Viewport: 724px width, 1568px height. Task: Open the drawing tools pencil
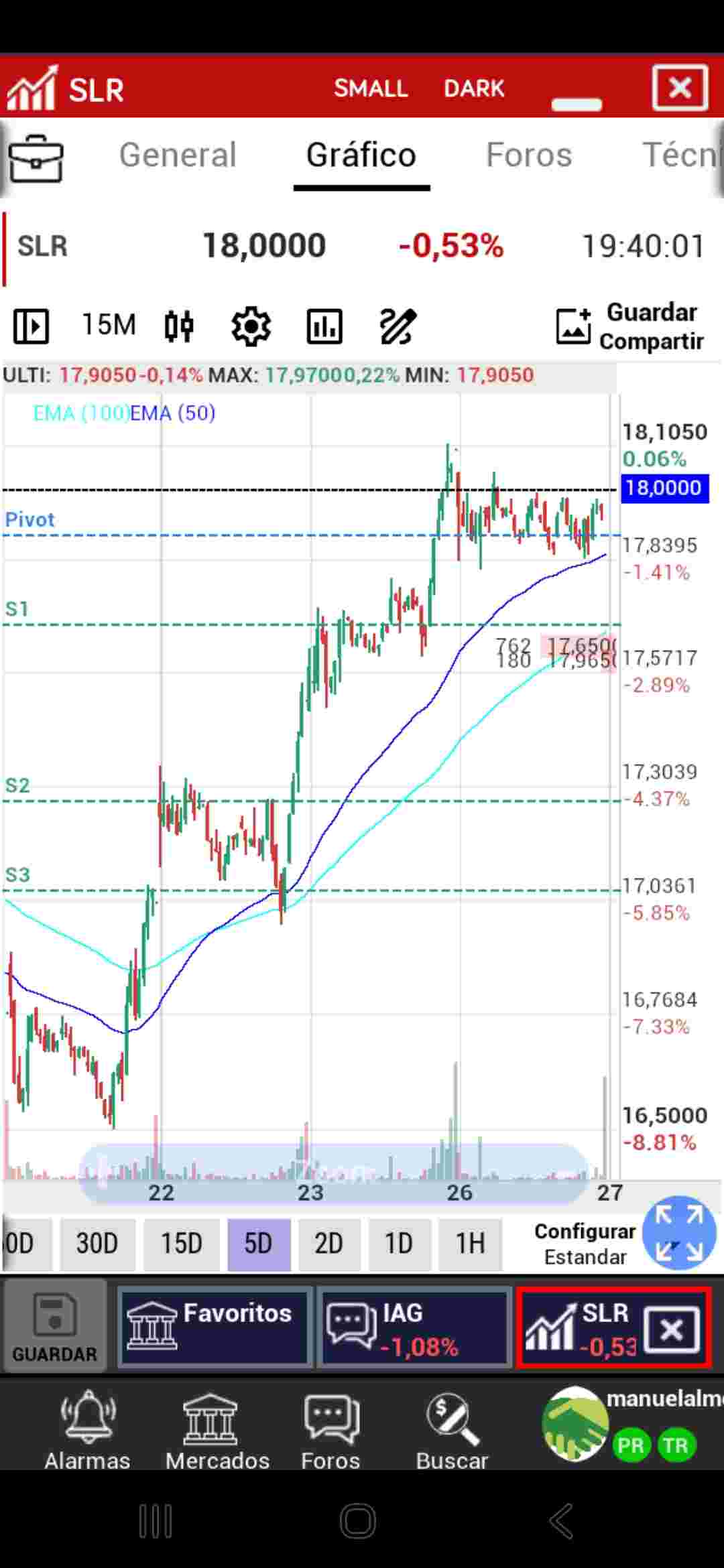point(398,326)
